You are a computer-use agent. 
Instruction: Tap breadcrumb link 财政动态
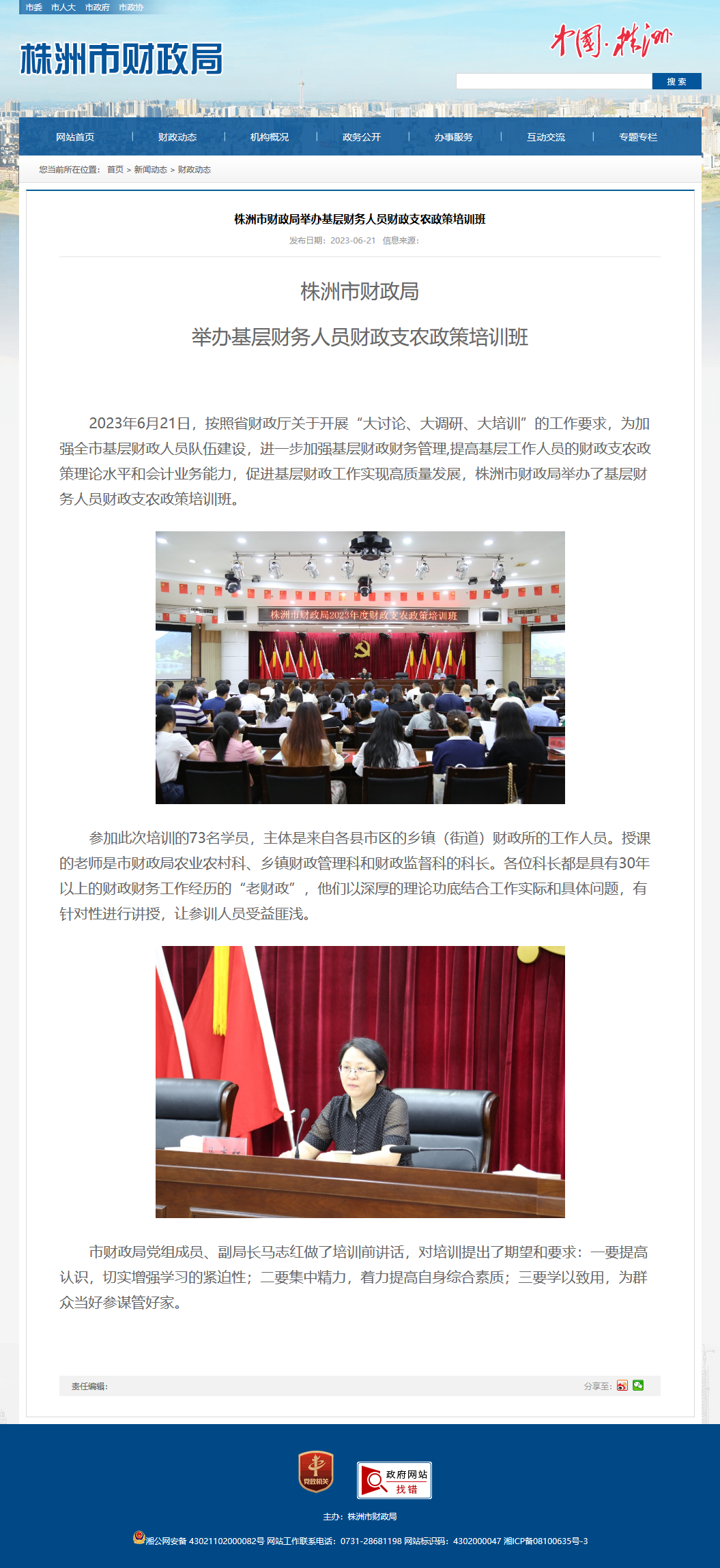[195, 170]
